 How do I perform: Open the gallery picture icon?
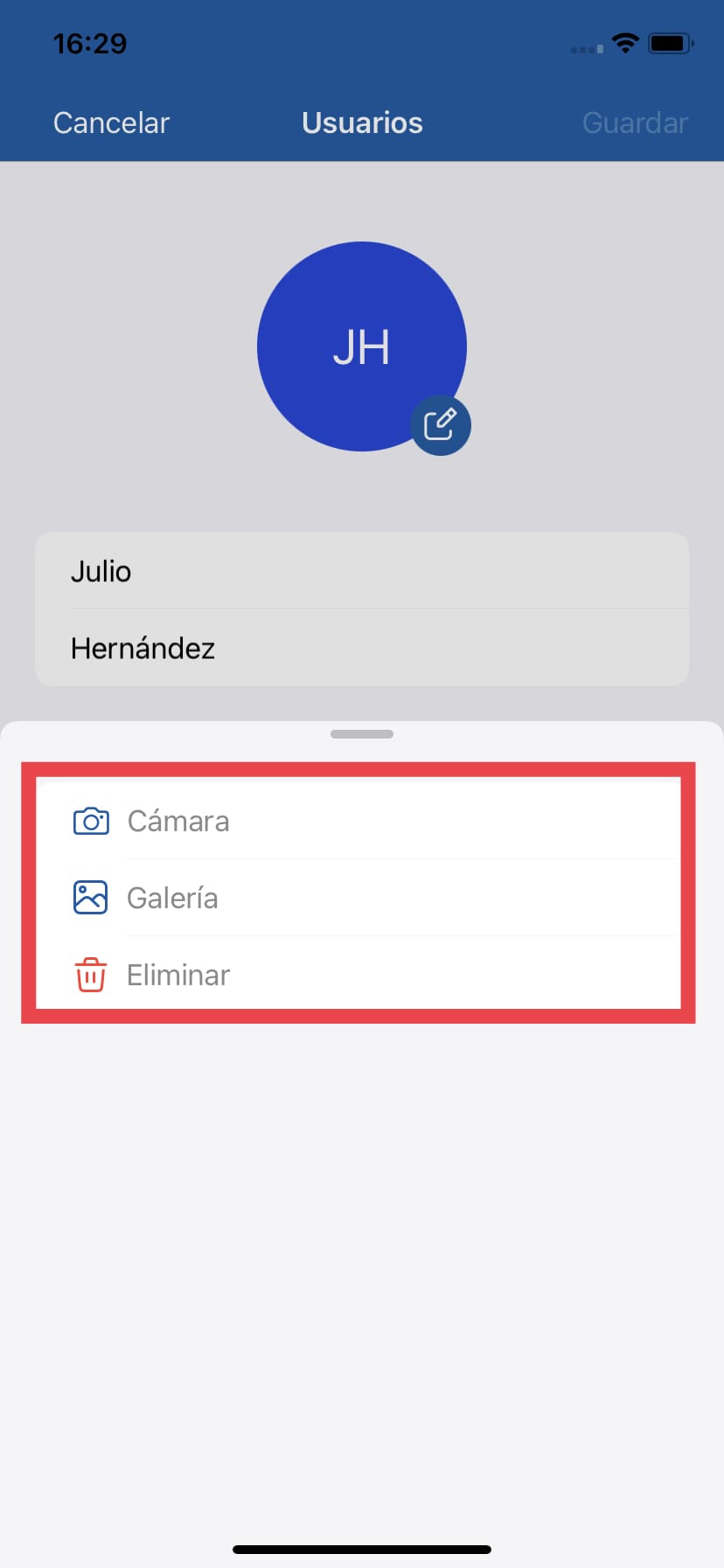click(90, 897)
